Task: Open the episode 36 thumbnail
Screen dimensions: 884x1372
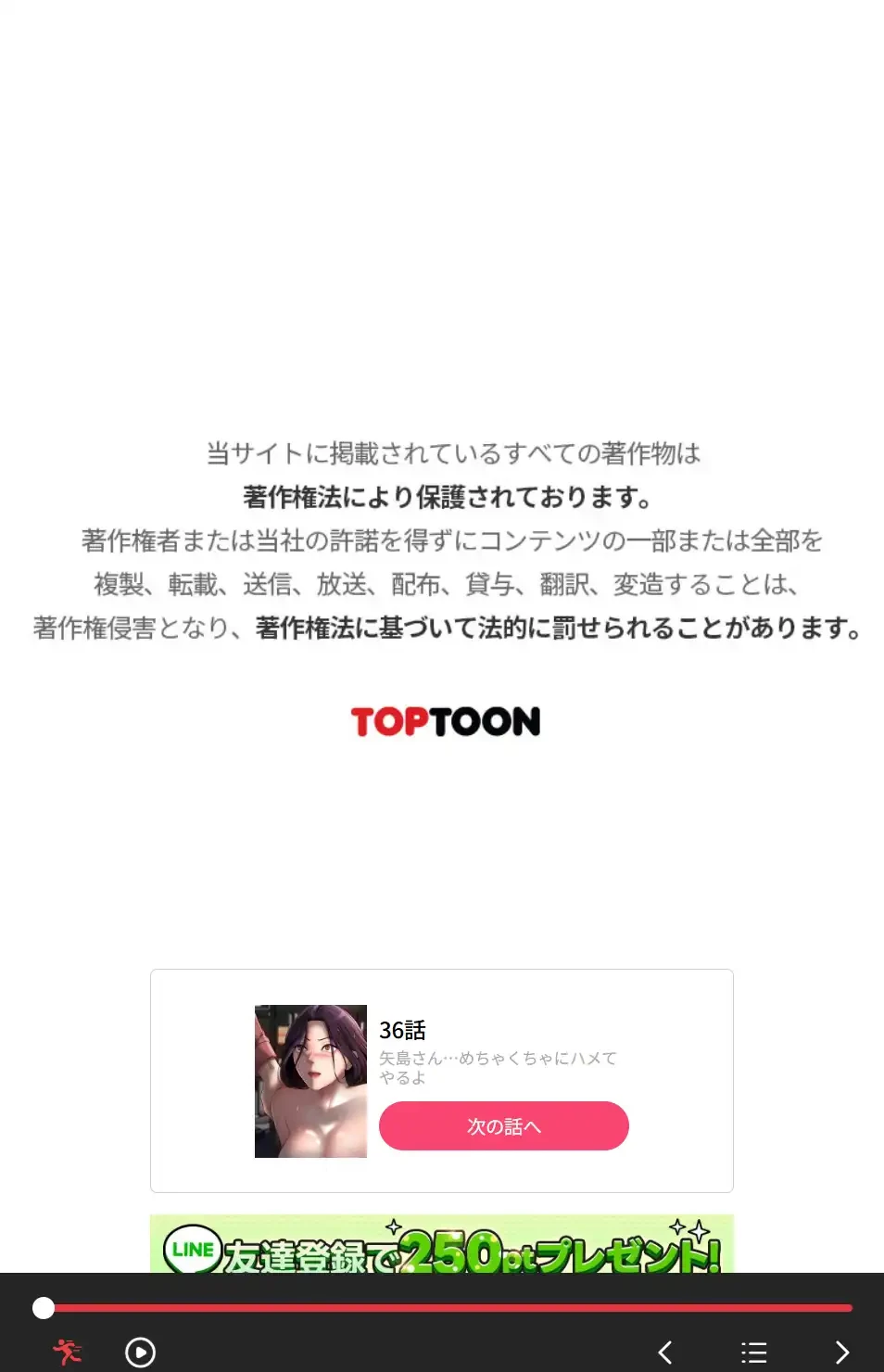Action: pyautogui.click(x=310, y=1081)
